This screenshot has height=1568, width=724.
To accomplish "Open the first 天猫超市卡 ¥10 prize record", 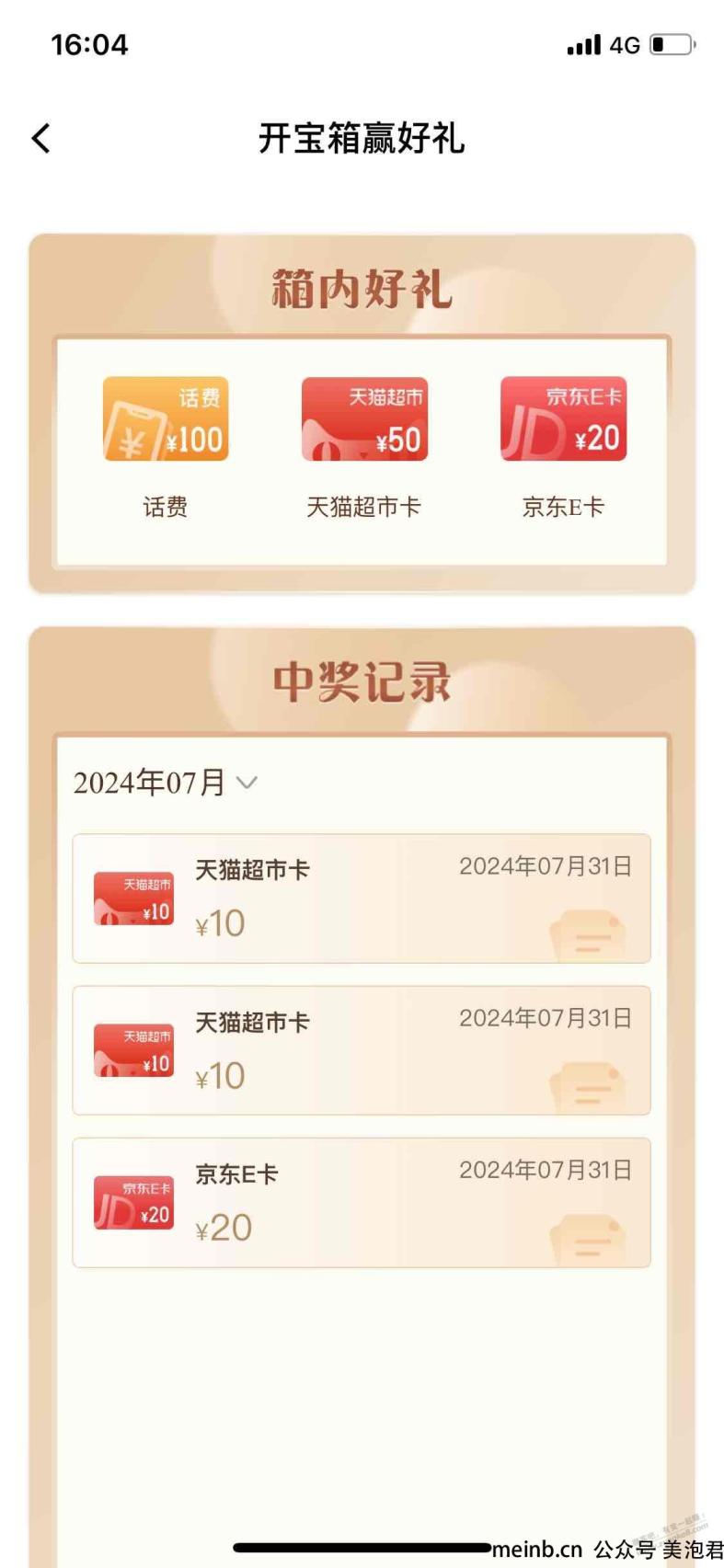I will [x=361, y=898].
